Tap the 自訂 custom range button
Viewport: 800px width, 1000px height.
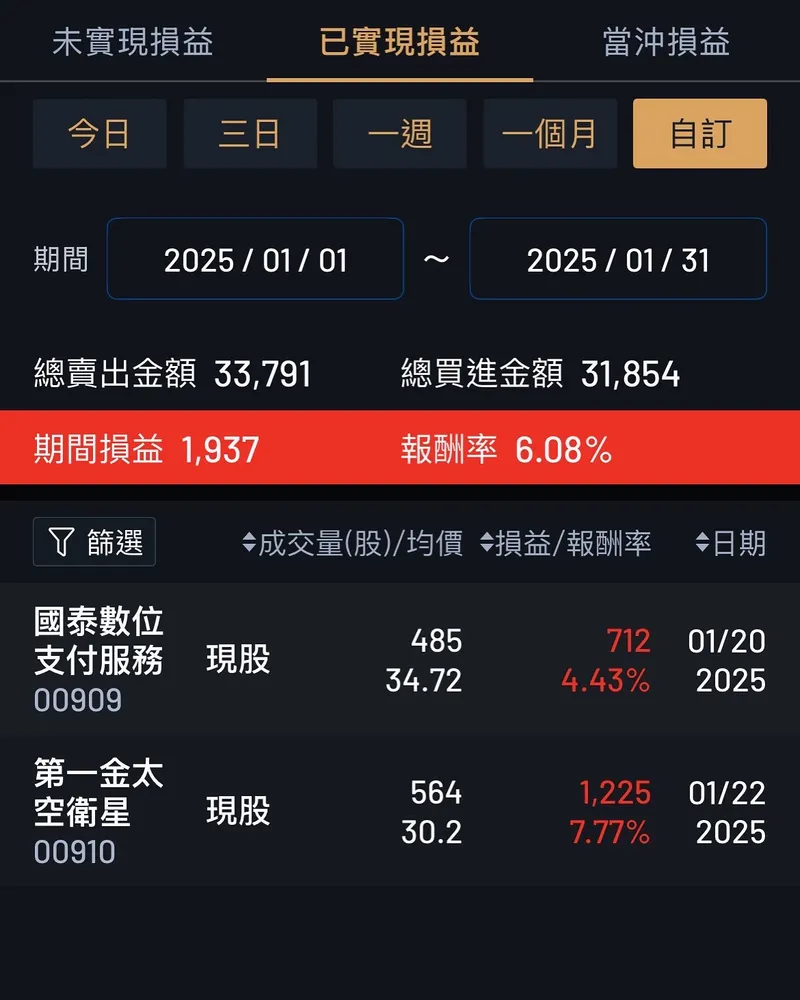700,134
